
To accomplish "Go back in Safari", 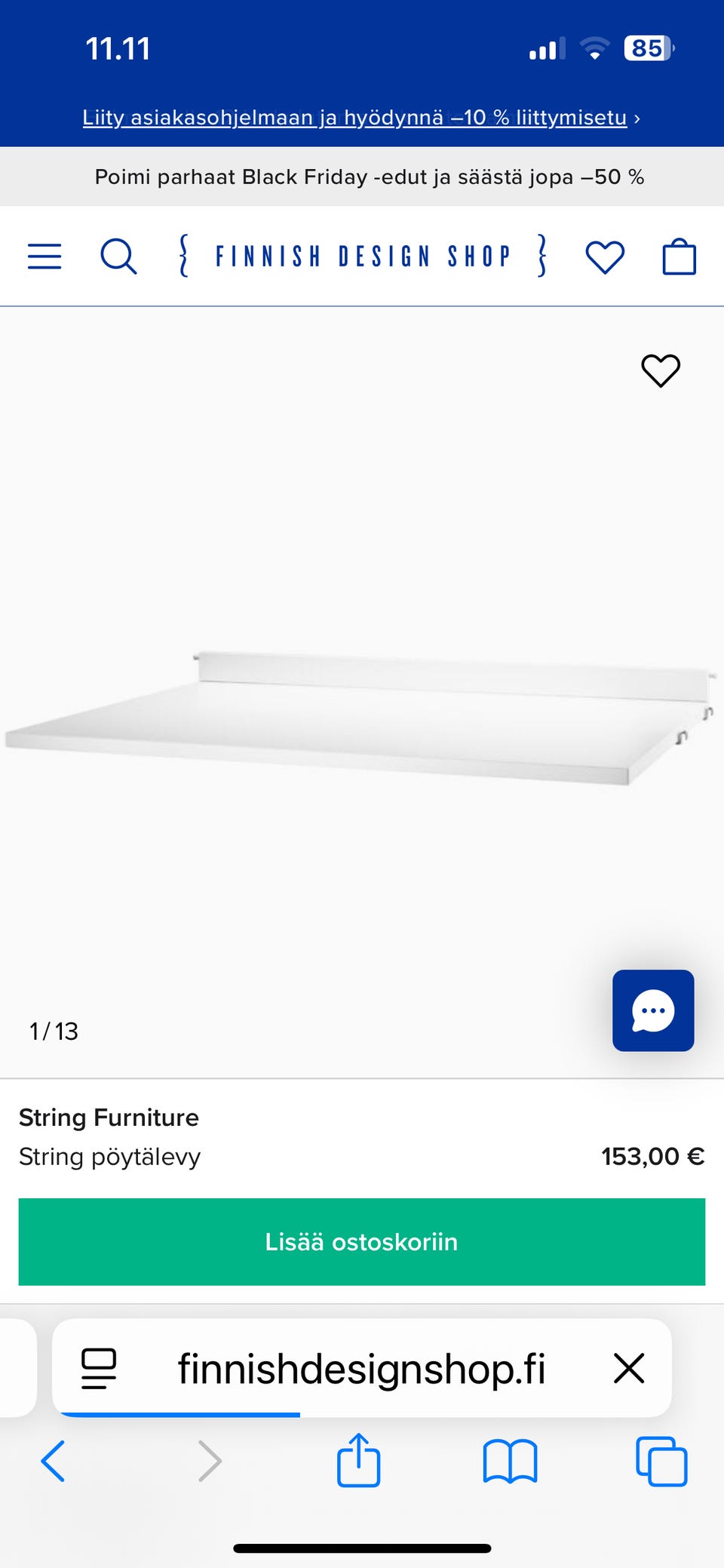I will pos(53,1461).
